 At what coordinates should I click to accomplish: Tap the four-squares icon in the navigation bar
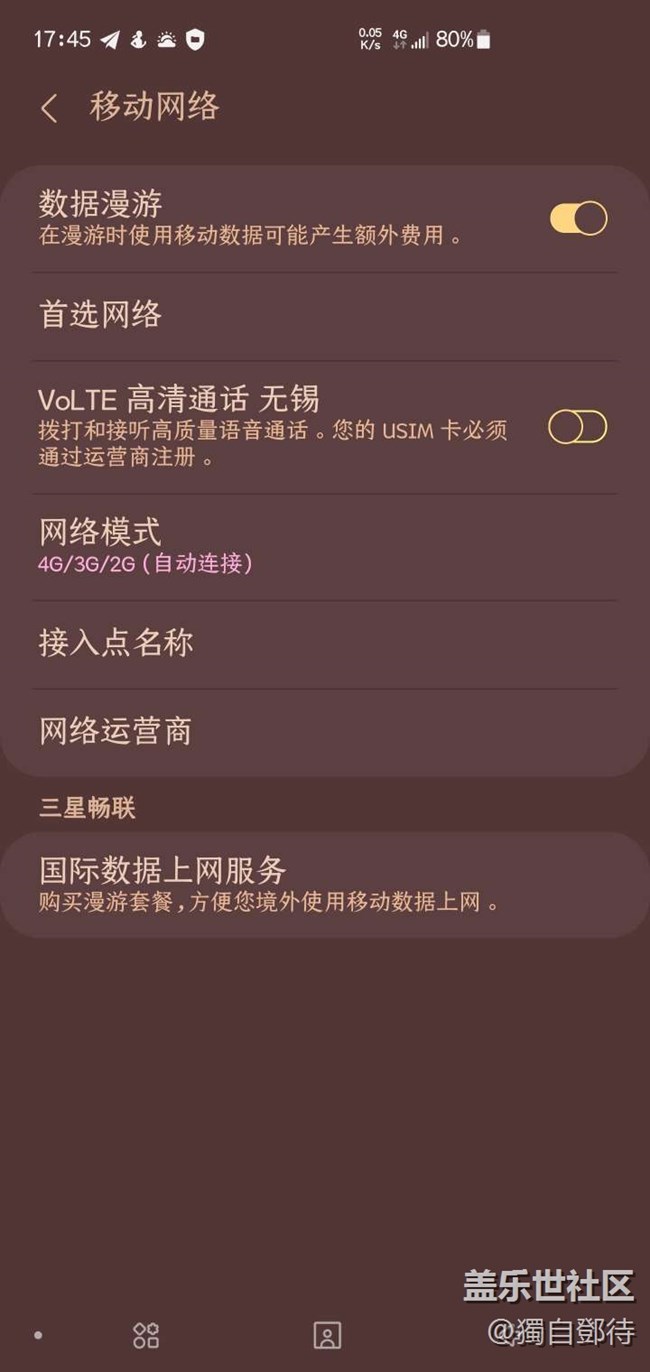pyautogui.click(x=146, y=1335)
